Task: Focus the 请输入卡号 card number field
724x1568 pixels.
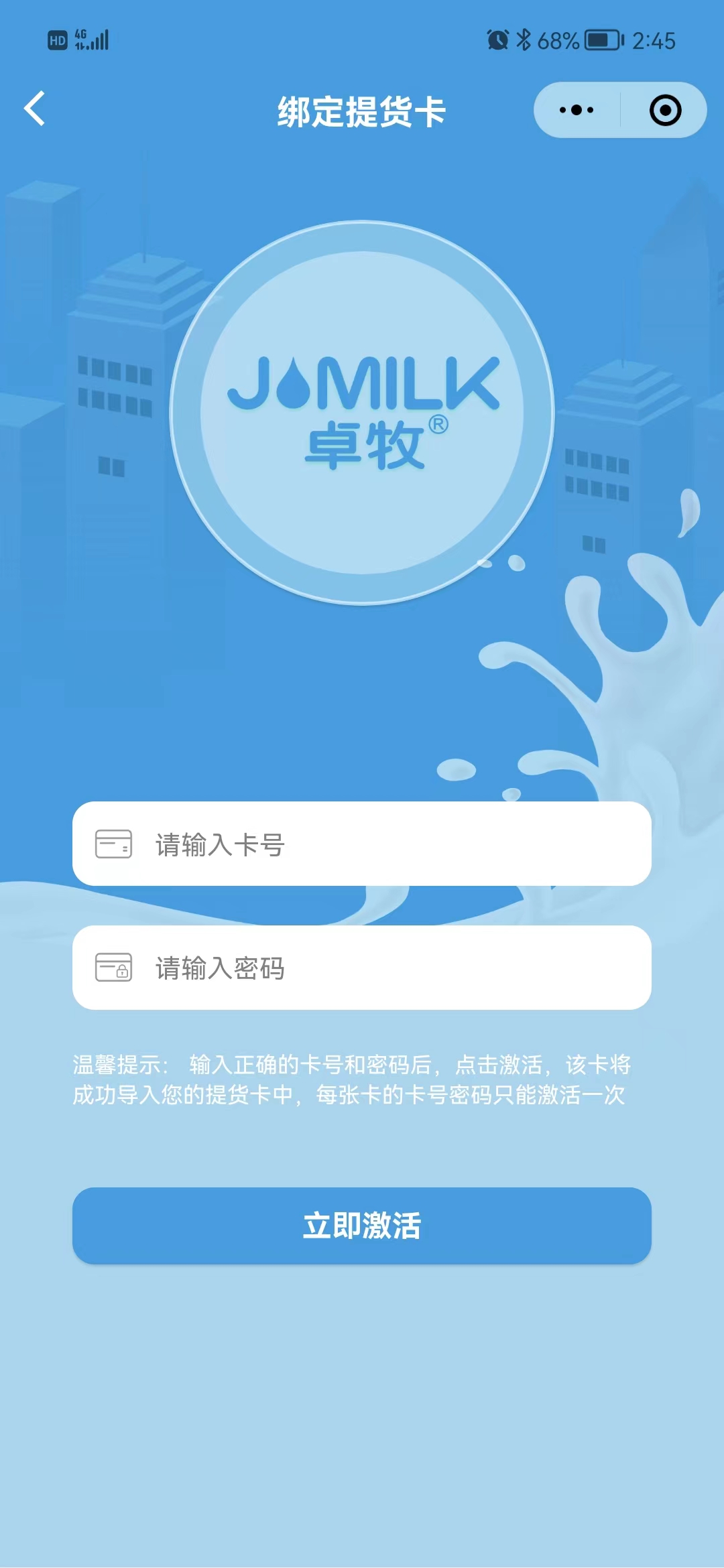Action: pos(362,844)
